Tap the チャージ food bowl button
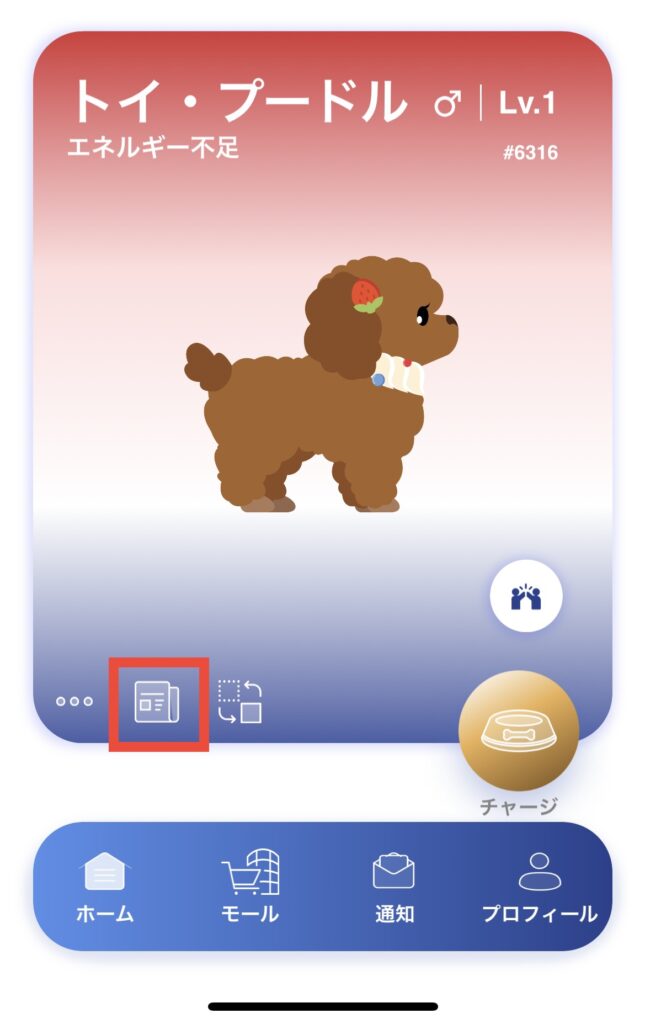Screen dimensions: 645x1024 [518, 731]
